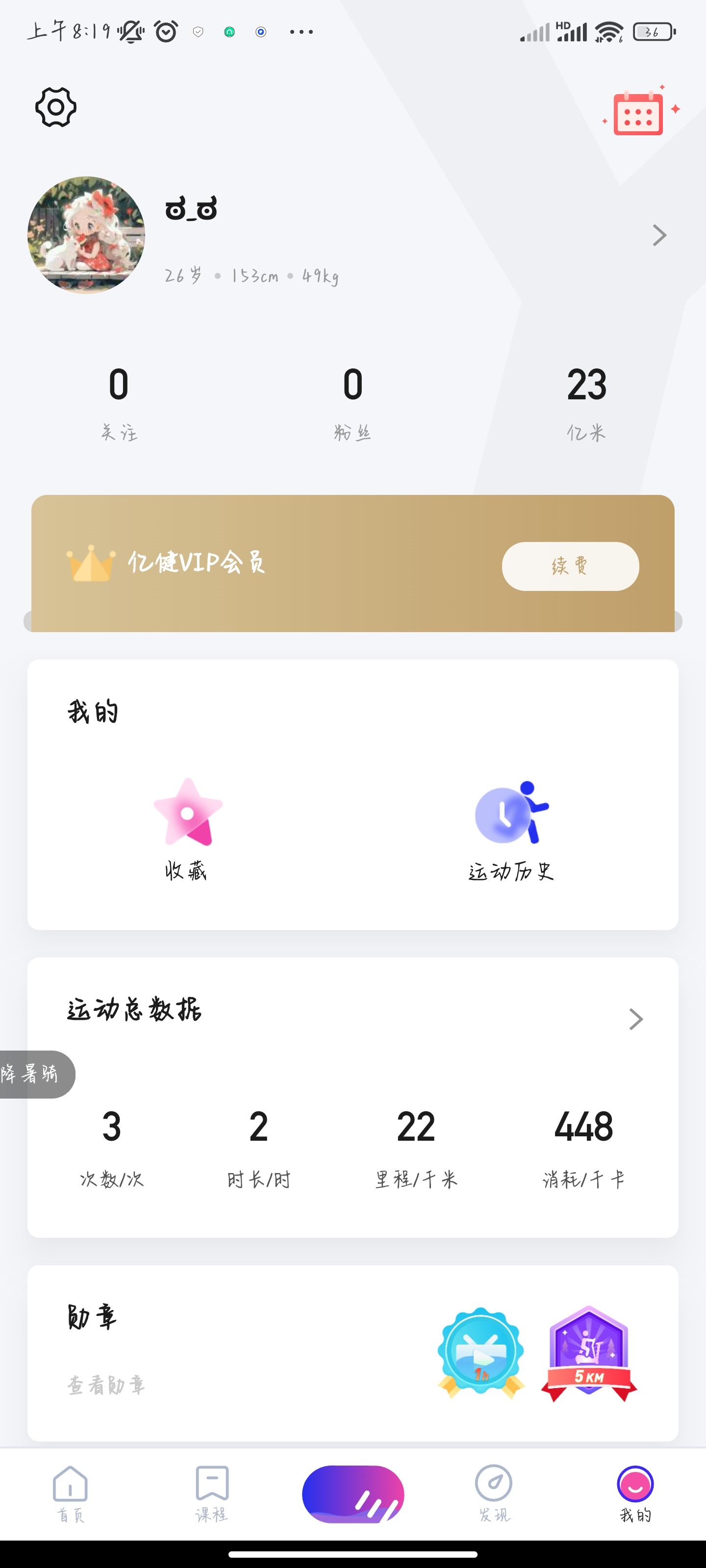The height and width of the screenshot is (1568, 706).
Task: Tap 续费 to renew VIP membership
Action: pyautogui.click(x=570, y=566)
